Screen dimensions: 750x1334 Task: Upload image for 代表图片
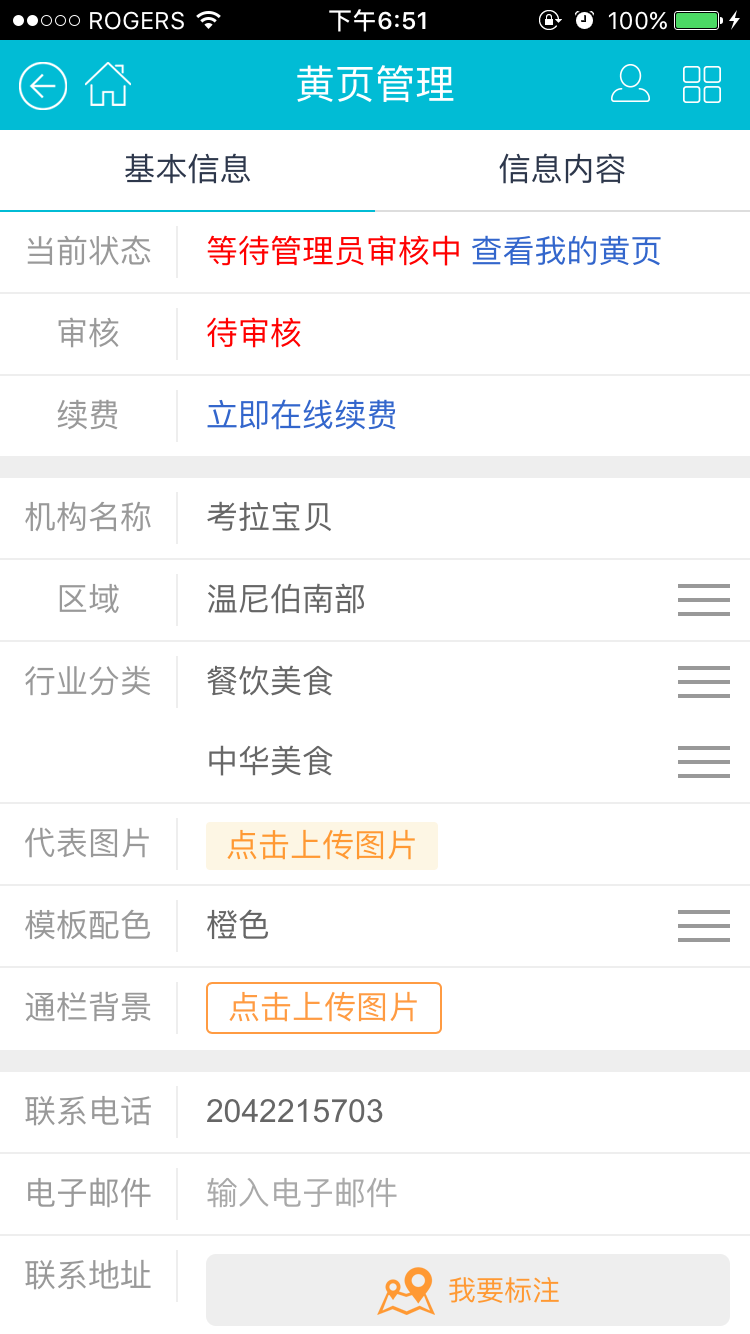(322, 845)
